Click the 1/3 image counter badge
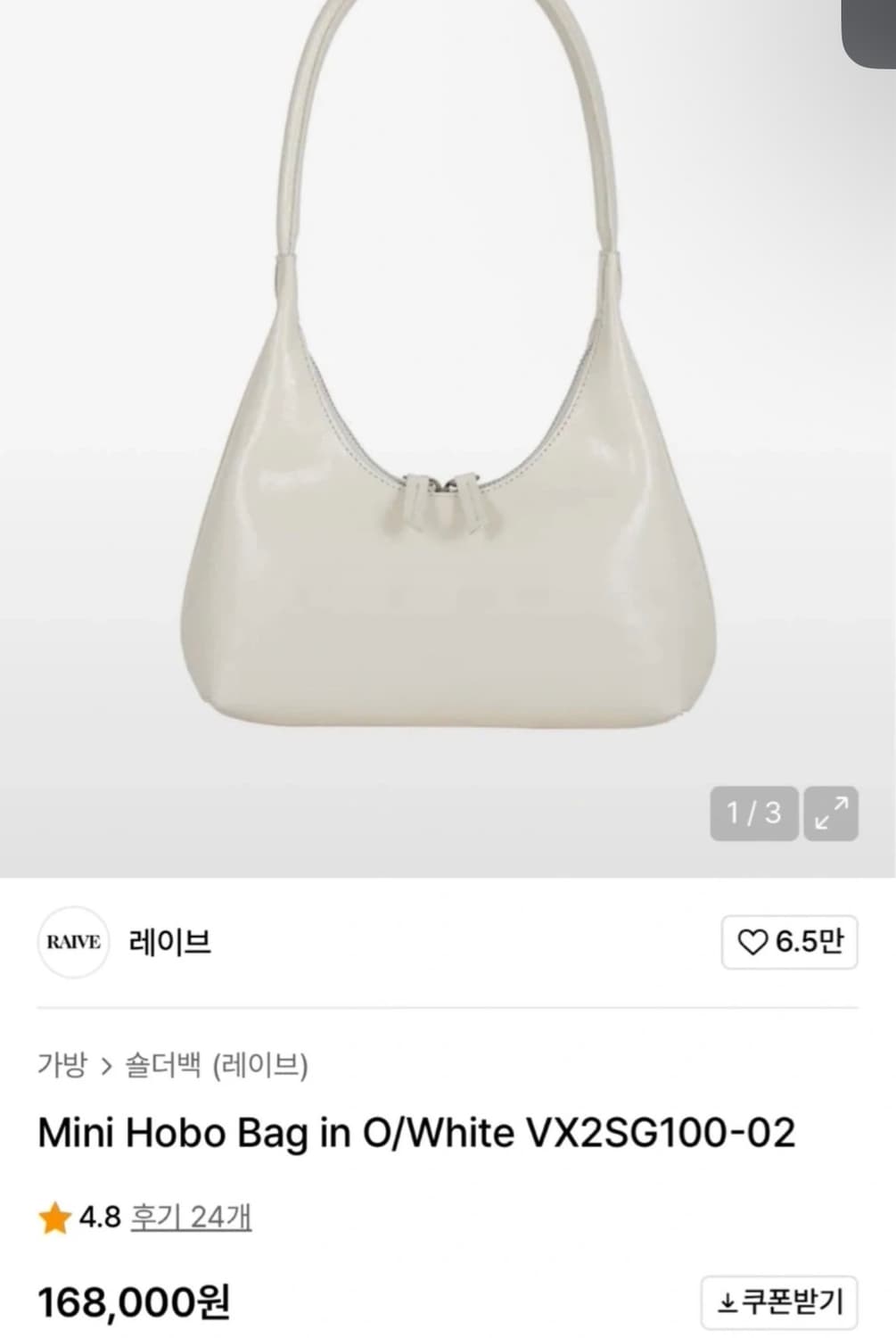This screenshot has width=896, height=1338. [x=754, y=813]
